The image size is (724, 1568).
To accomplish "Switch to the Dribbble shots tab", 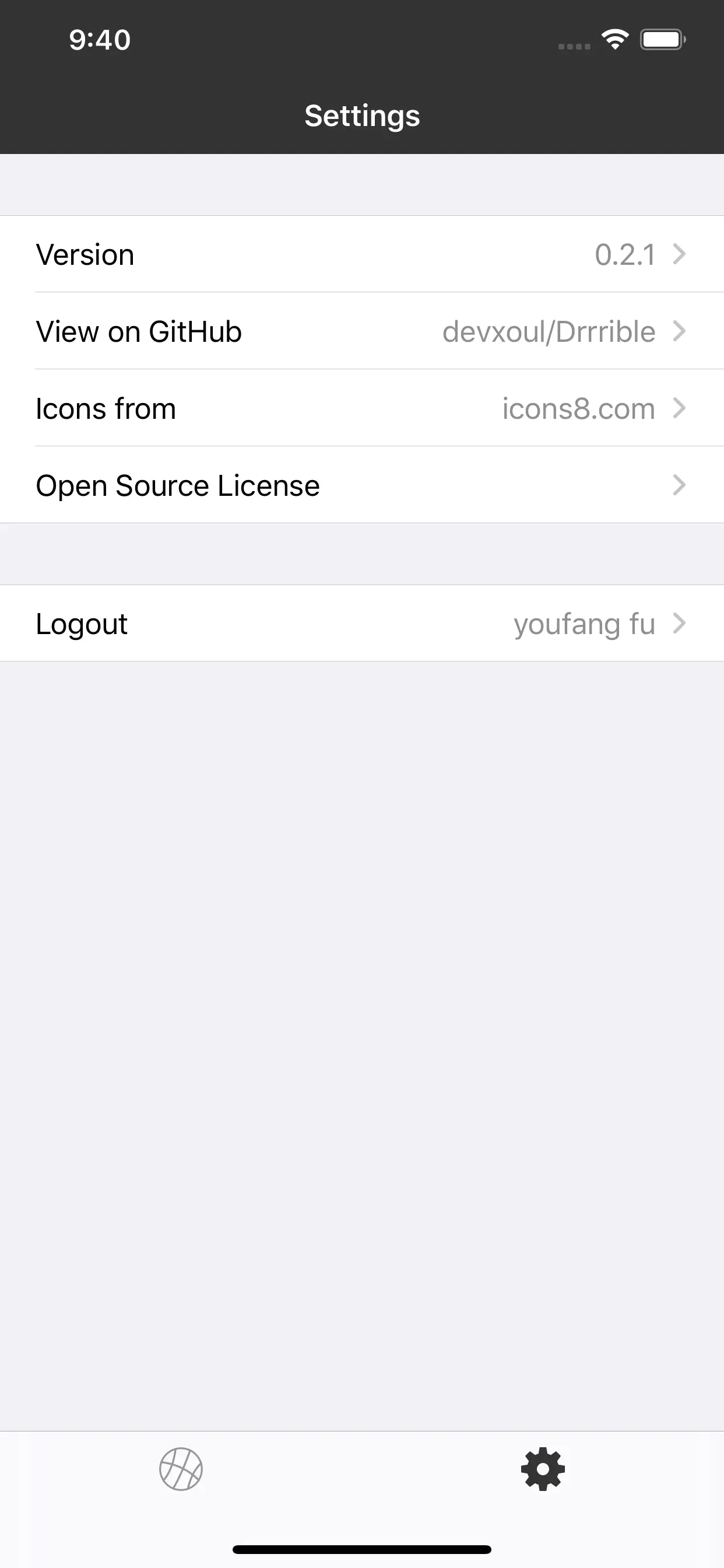I will 181,1468.
